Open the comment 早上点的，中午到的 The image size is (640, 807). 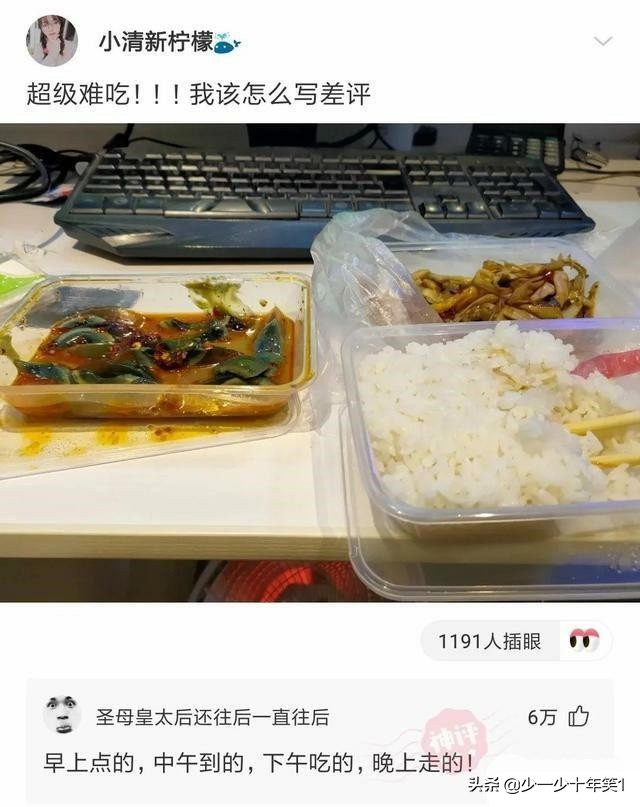click(260, 762)
